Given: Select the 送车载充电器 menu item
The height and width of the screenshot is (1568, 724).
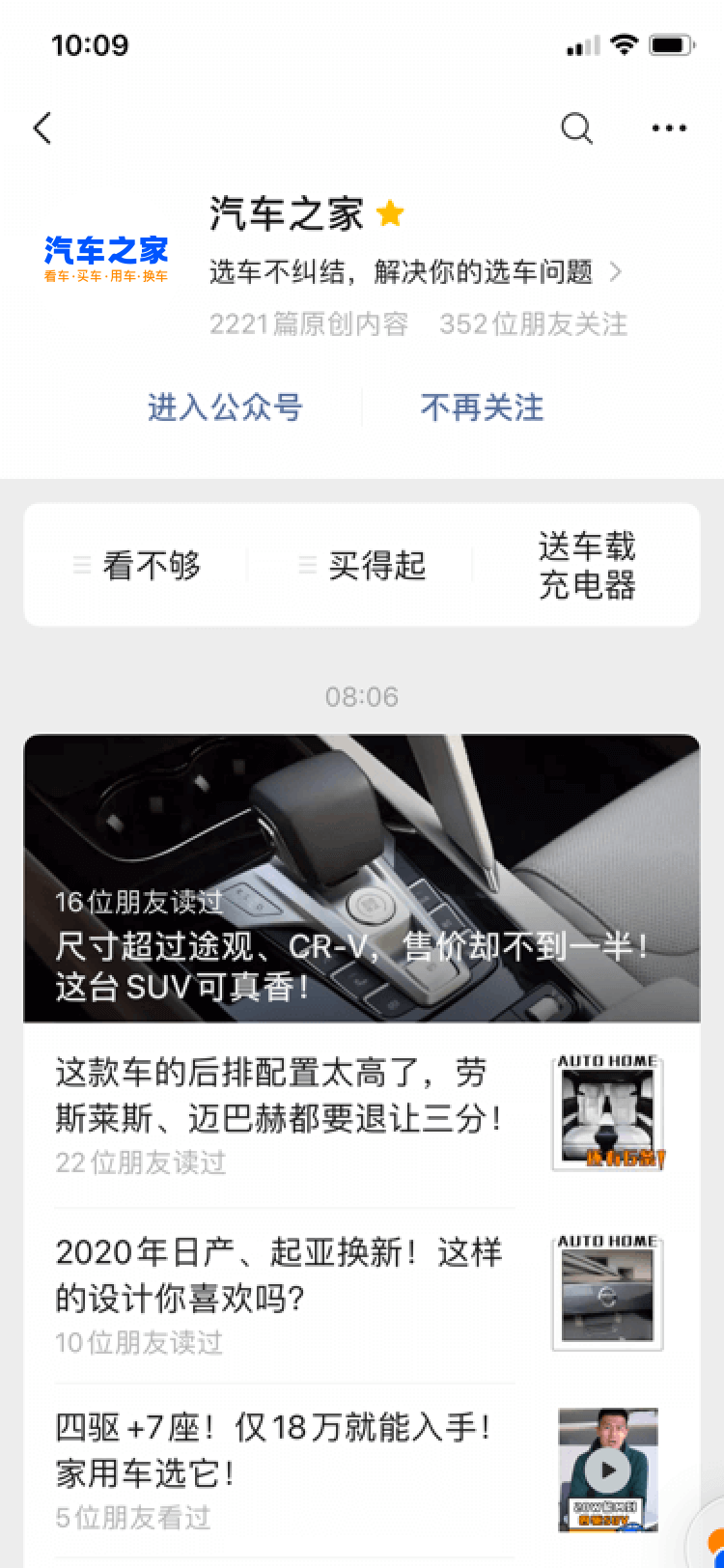Looking at the screenshot, I should (x=587, y=565).
